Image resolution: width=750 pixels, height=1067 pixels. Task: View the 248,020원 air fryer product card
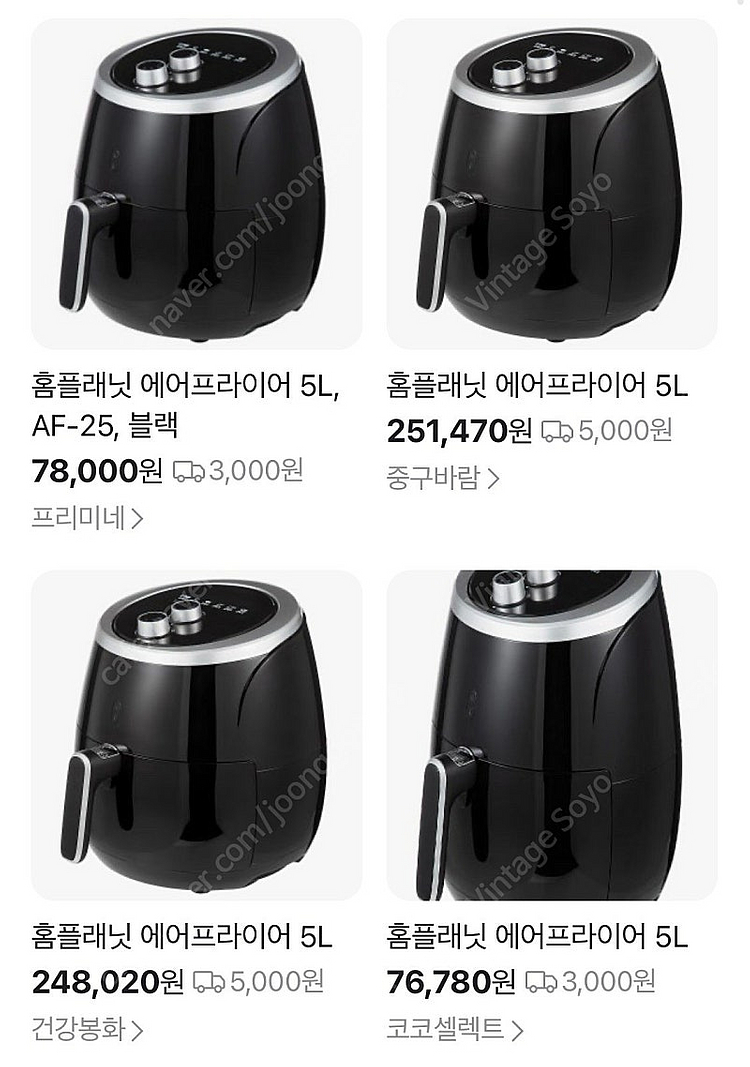click(x=196, y=735)
